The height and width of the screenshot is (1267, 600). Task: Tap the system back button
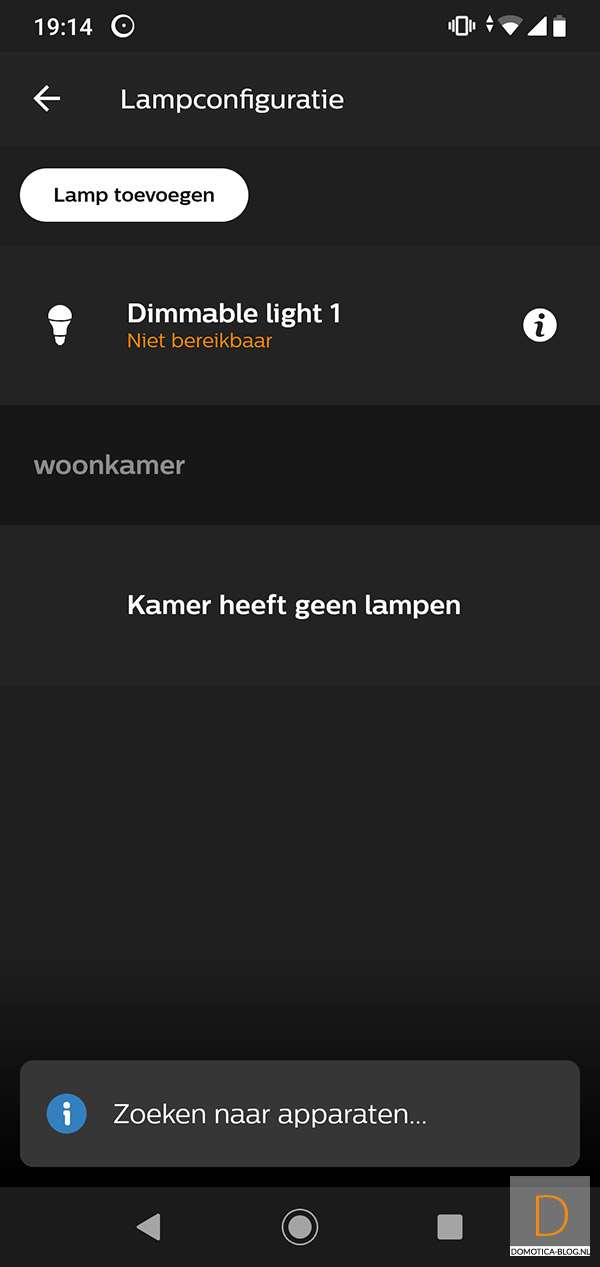point(148,1226)
